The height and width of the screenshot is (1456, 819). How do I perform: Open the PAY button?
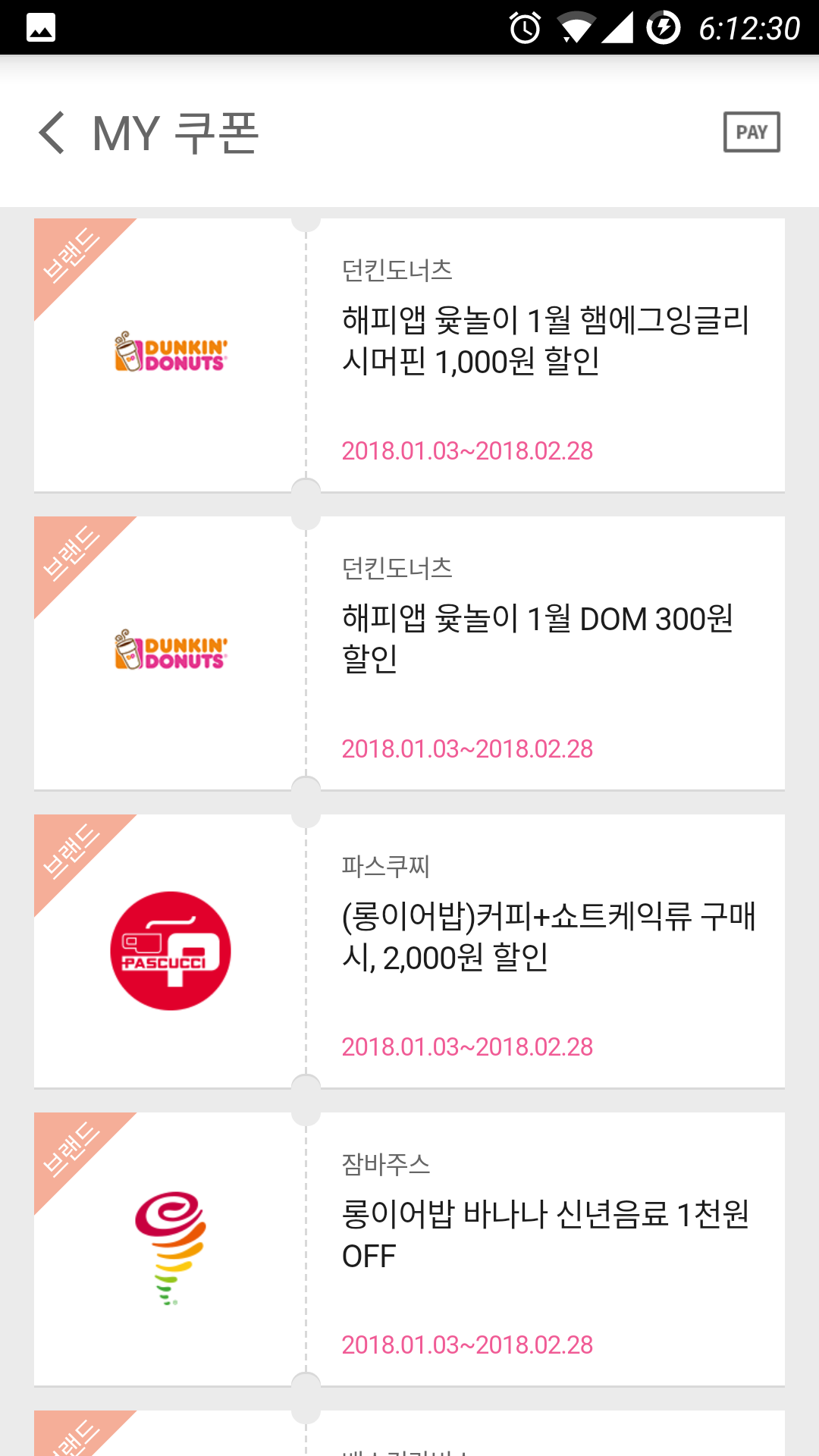pyautogui.click(x=751, y=133)
